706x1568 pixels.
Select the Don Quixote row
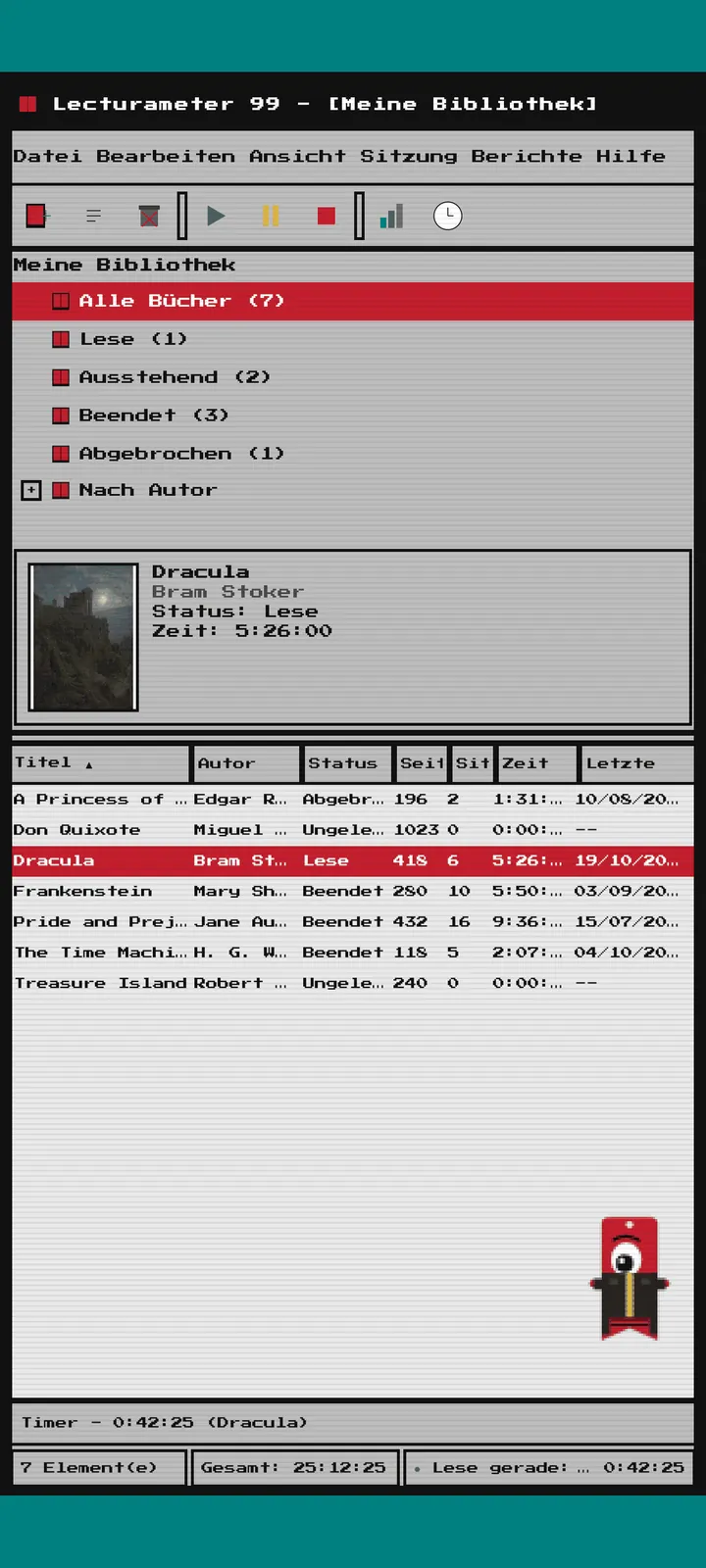(x=353, y=830)
